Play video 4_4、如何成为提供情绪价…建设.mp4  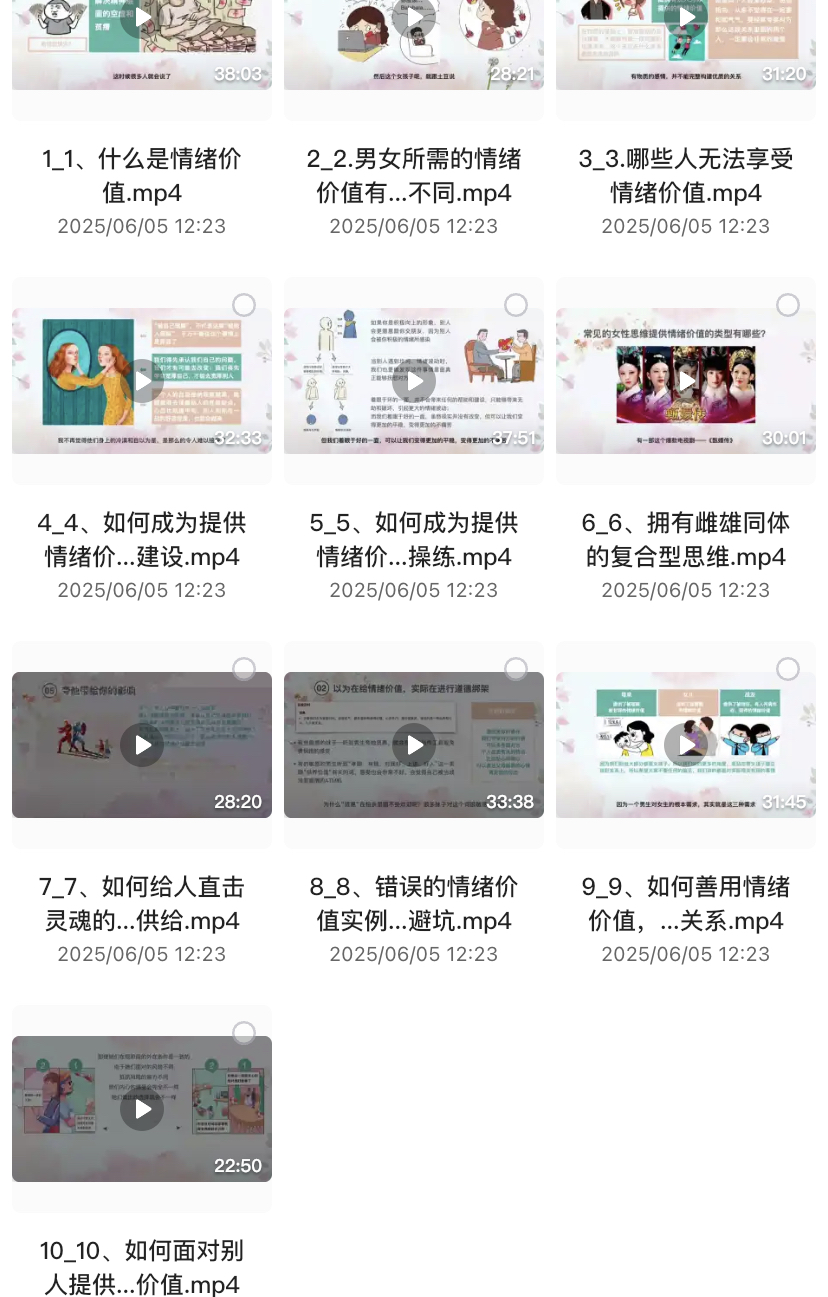click(142, 381)
